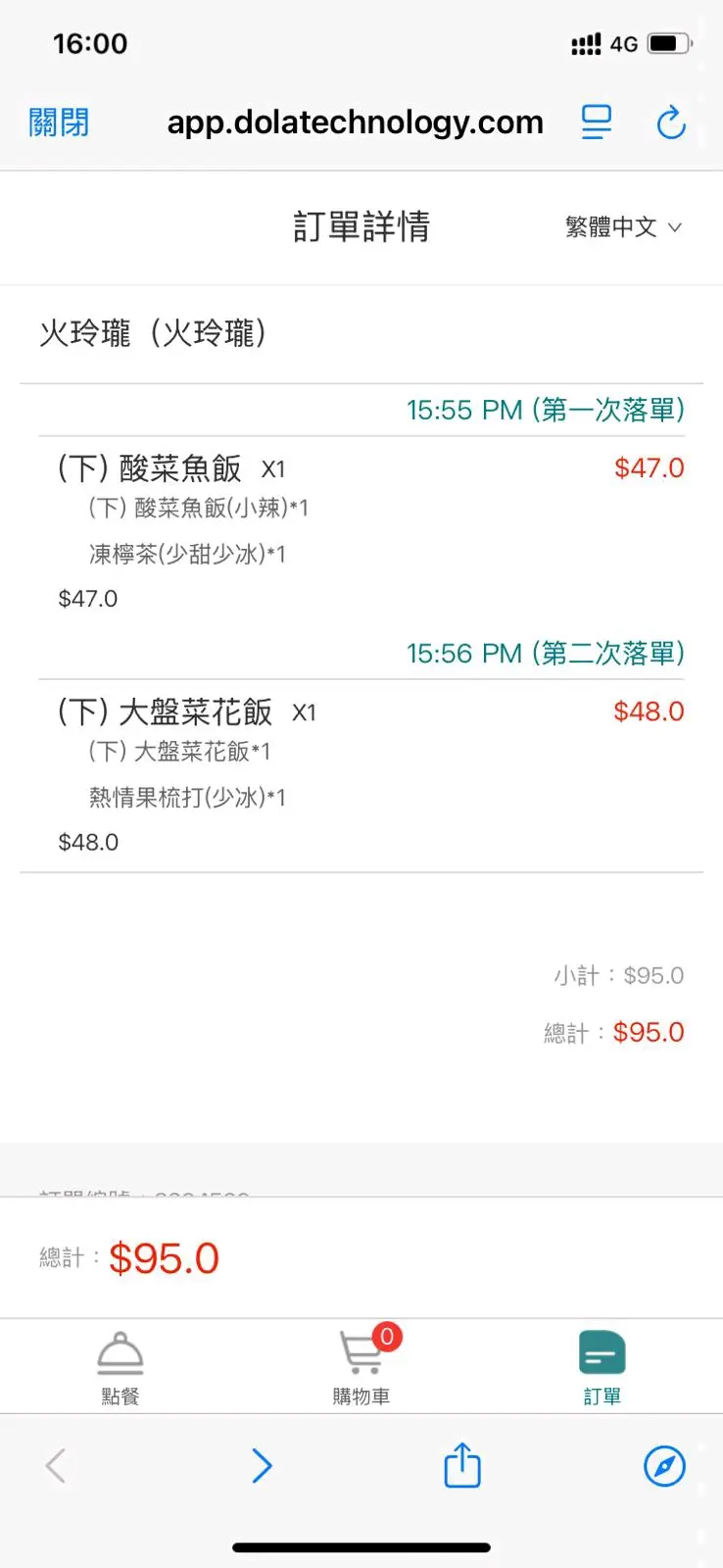Share this page

click(462, 1466)
